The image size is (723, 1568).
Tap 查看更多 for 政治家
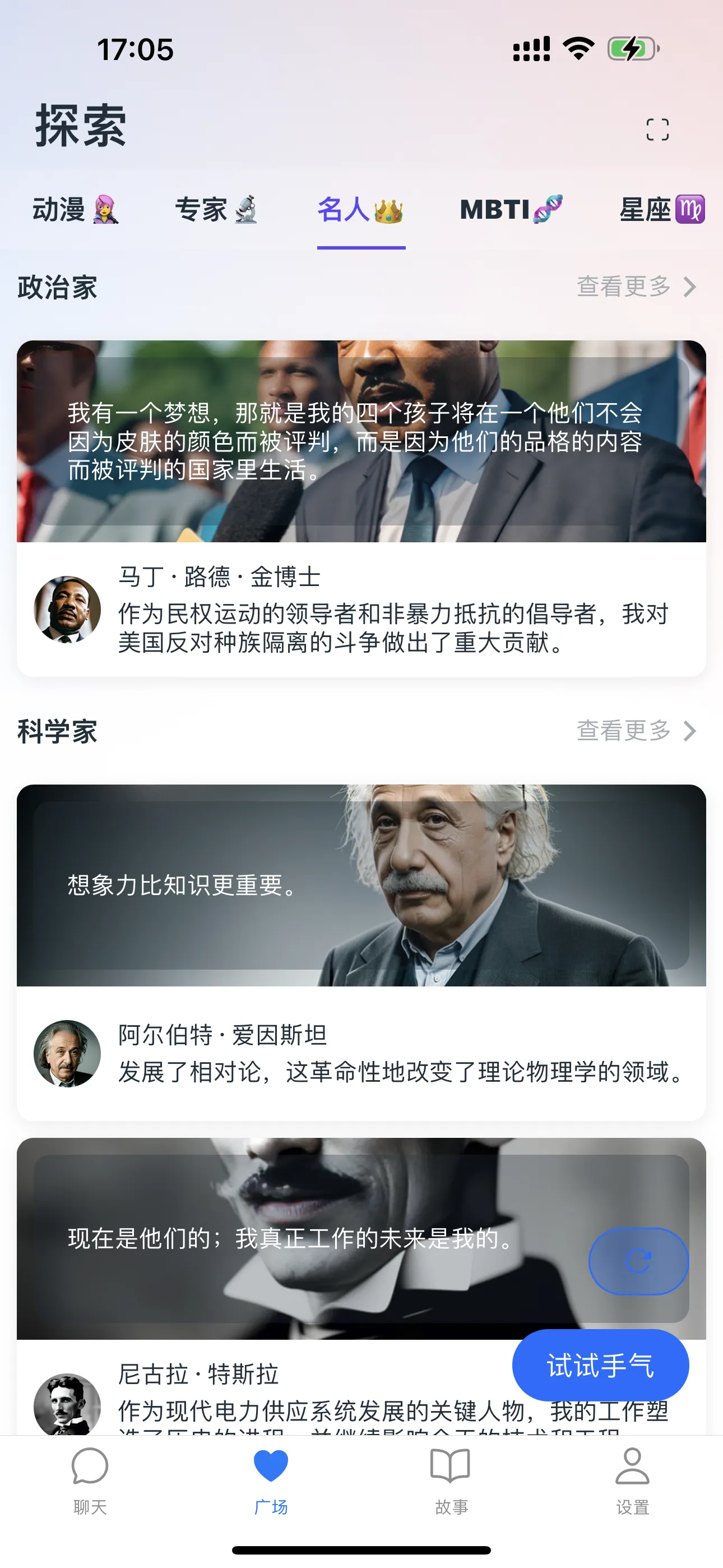click(636, 287)
